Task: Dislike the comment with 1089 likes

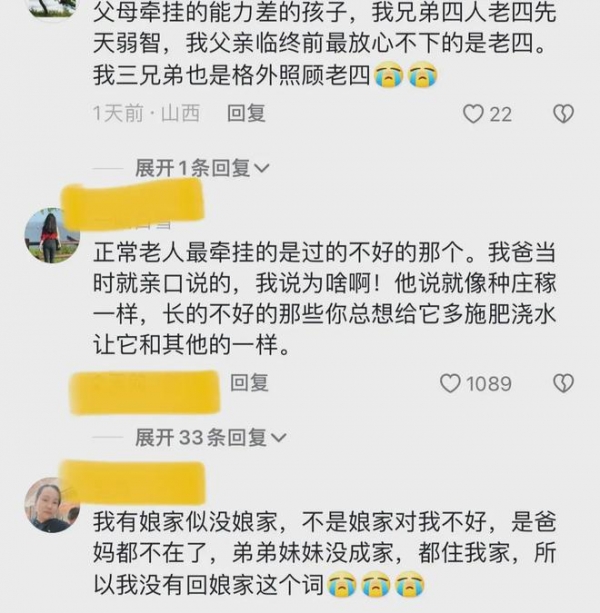Action: coord(563,383)
